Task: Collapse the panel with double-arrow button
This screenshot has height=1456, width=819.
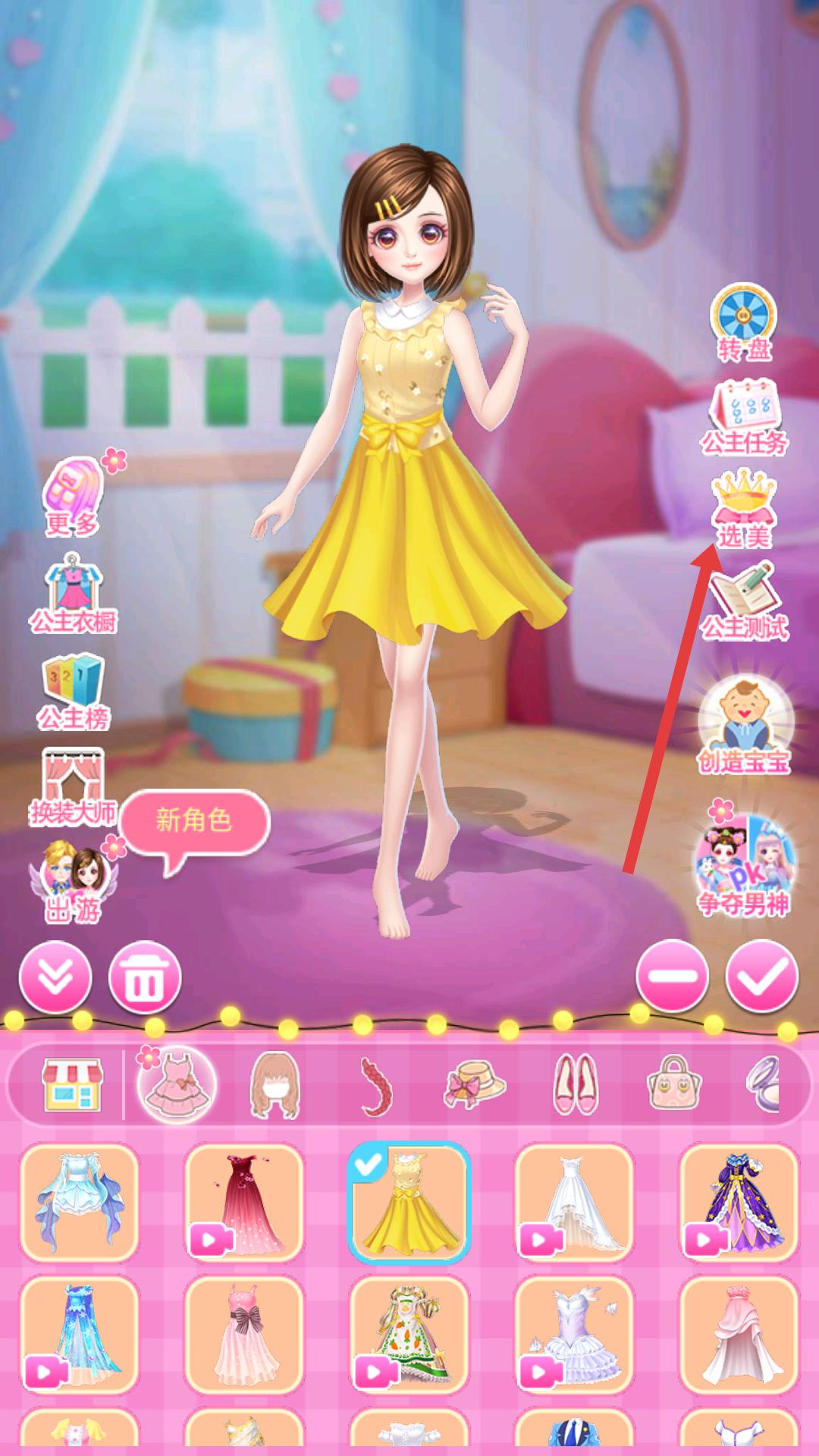Action: (x=55, y=977)
